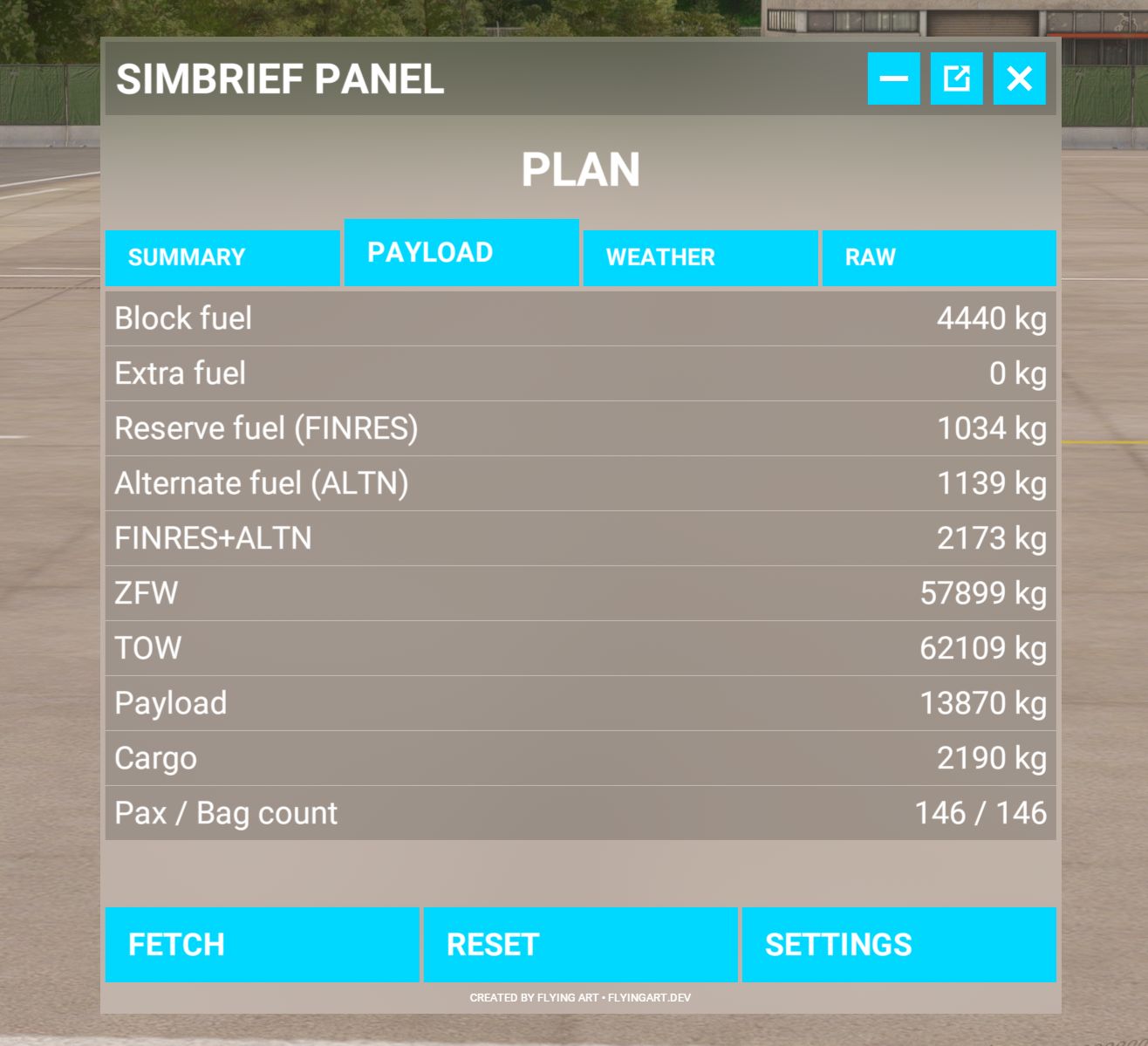Pop out the panel into a separate window
This screenshot has width=1148, height=1046.
956,79
